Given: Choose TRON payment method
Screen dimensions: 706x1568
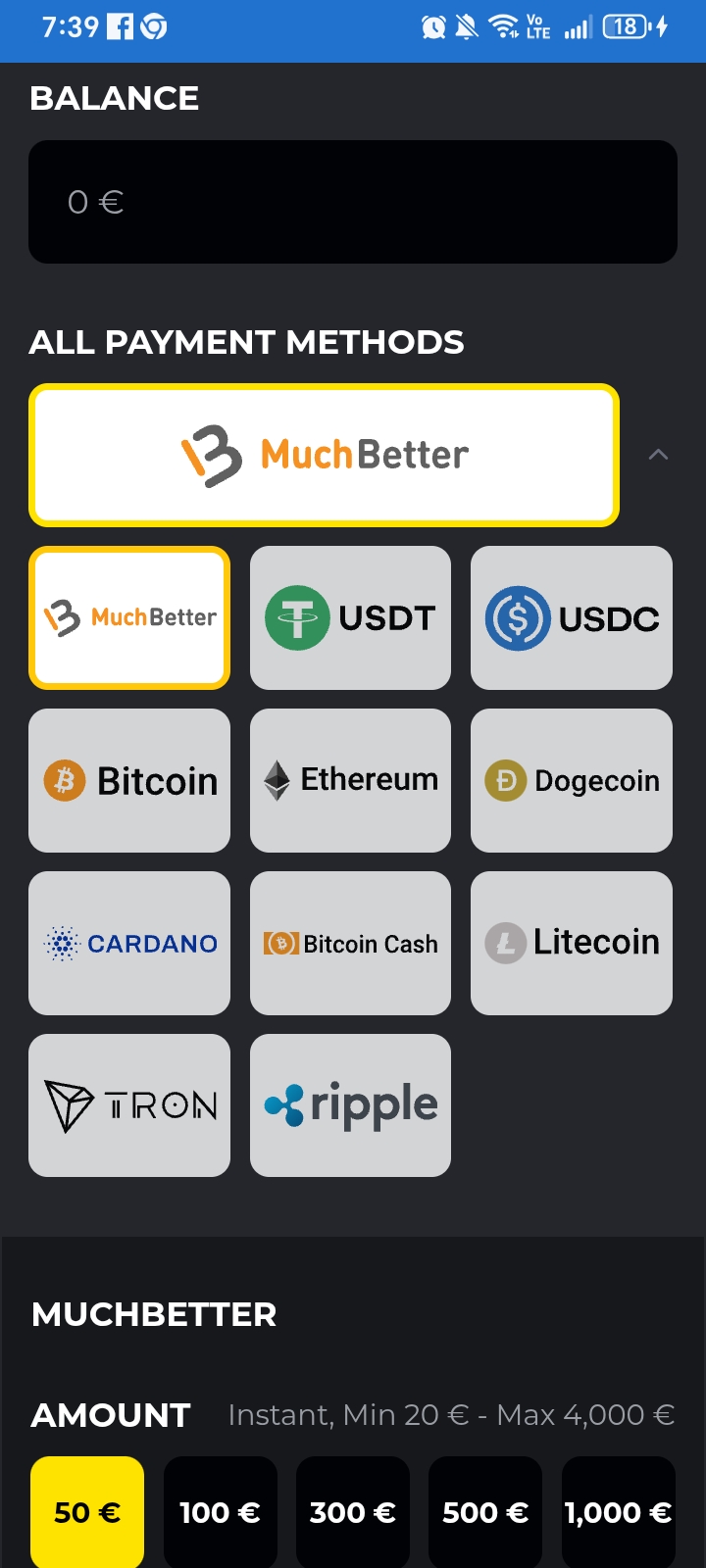Looking at the screenshot, I should (129, 1105).
